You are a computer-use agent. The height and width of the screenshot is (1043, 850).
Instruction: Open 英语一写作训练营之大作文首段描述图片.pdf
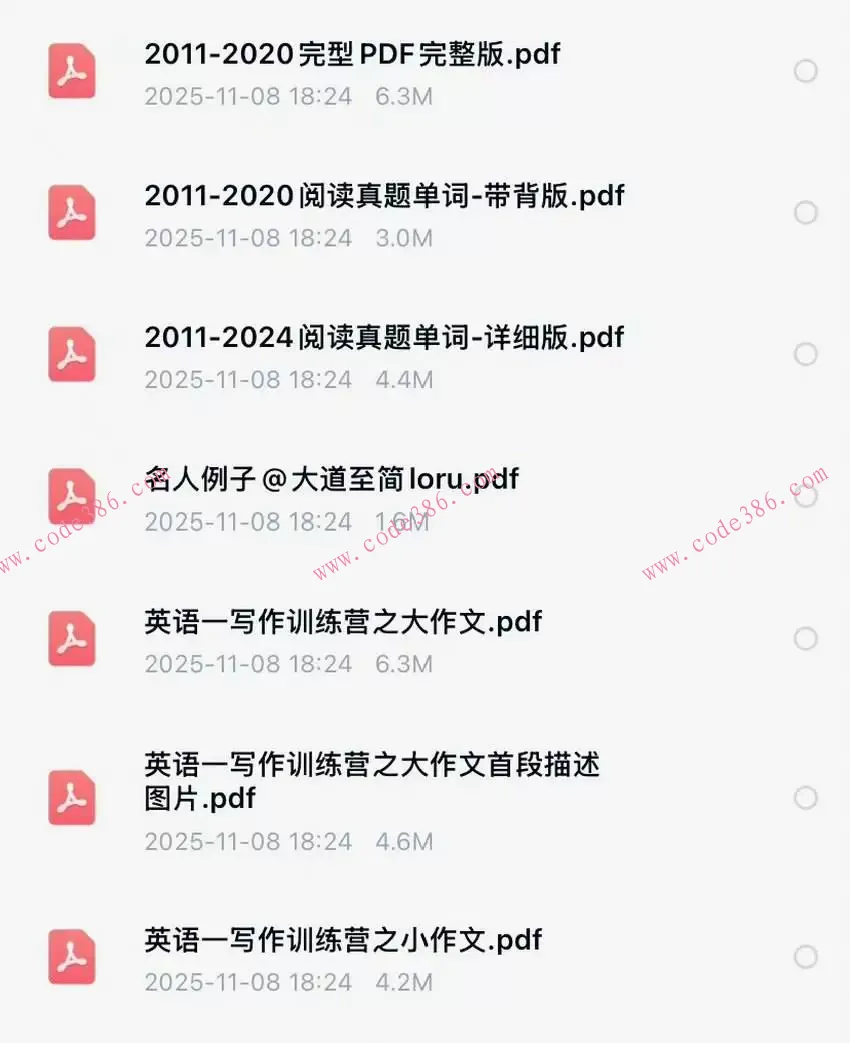372,782
